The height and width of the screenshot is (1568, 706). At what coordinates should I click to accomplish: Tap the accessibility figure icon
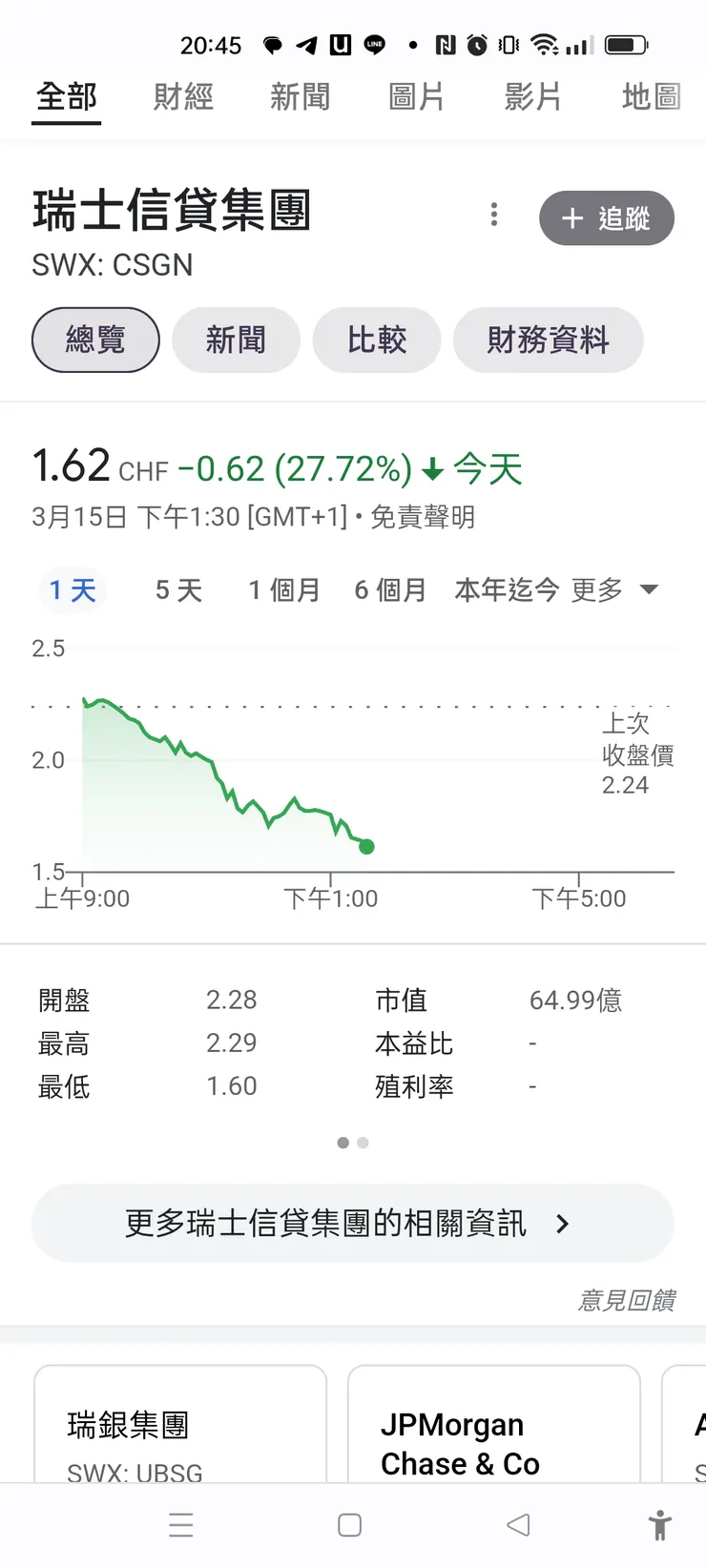(659, 1525)
